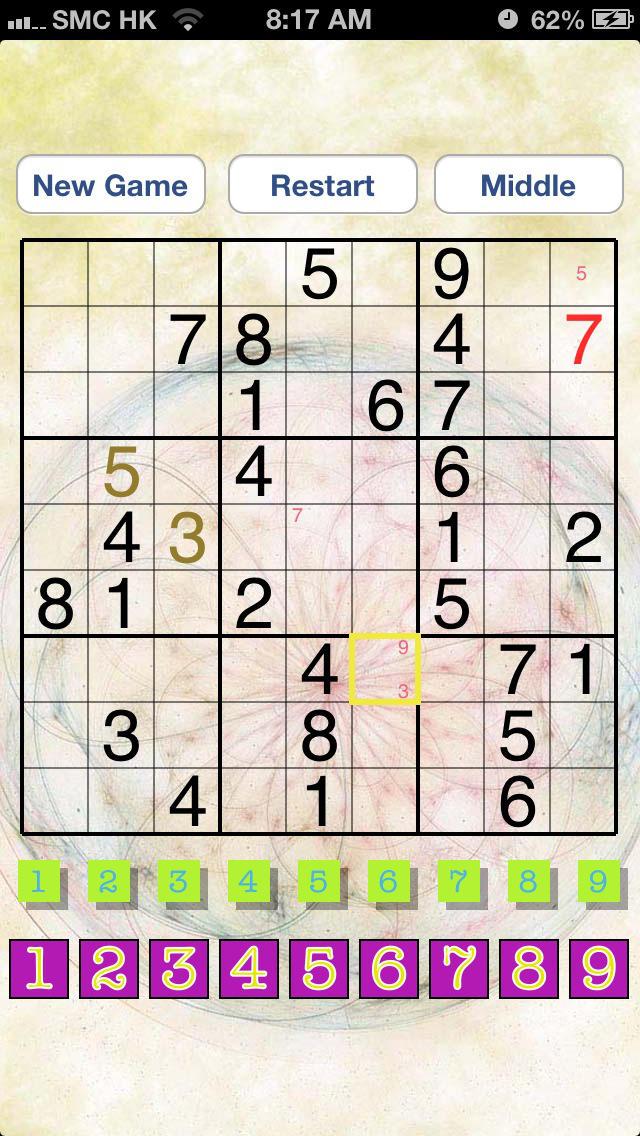The image size is (640, 1136).
Task: Select small green pencil-mark number 6
Action: (388, 881)
